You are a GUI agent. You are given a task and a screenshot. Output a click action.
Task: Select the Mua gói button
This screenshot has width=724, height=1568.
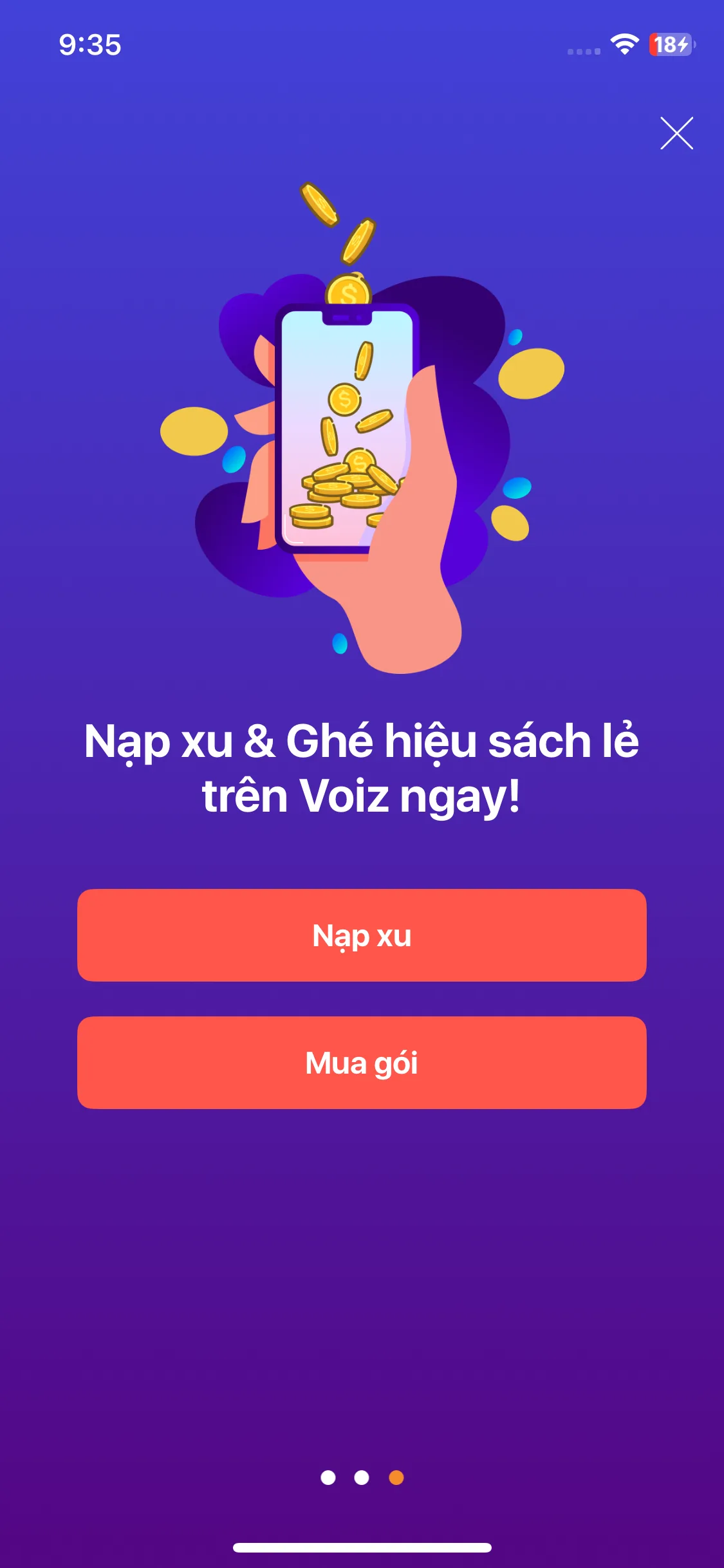362,1062
